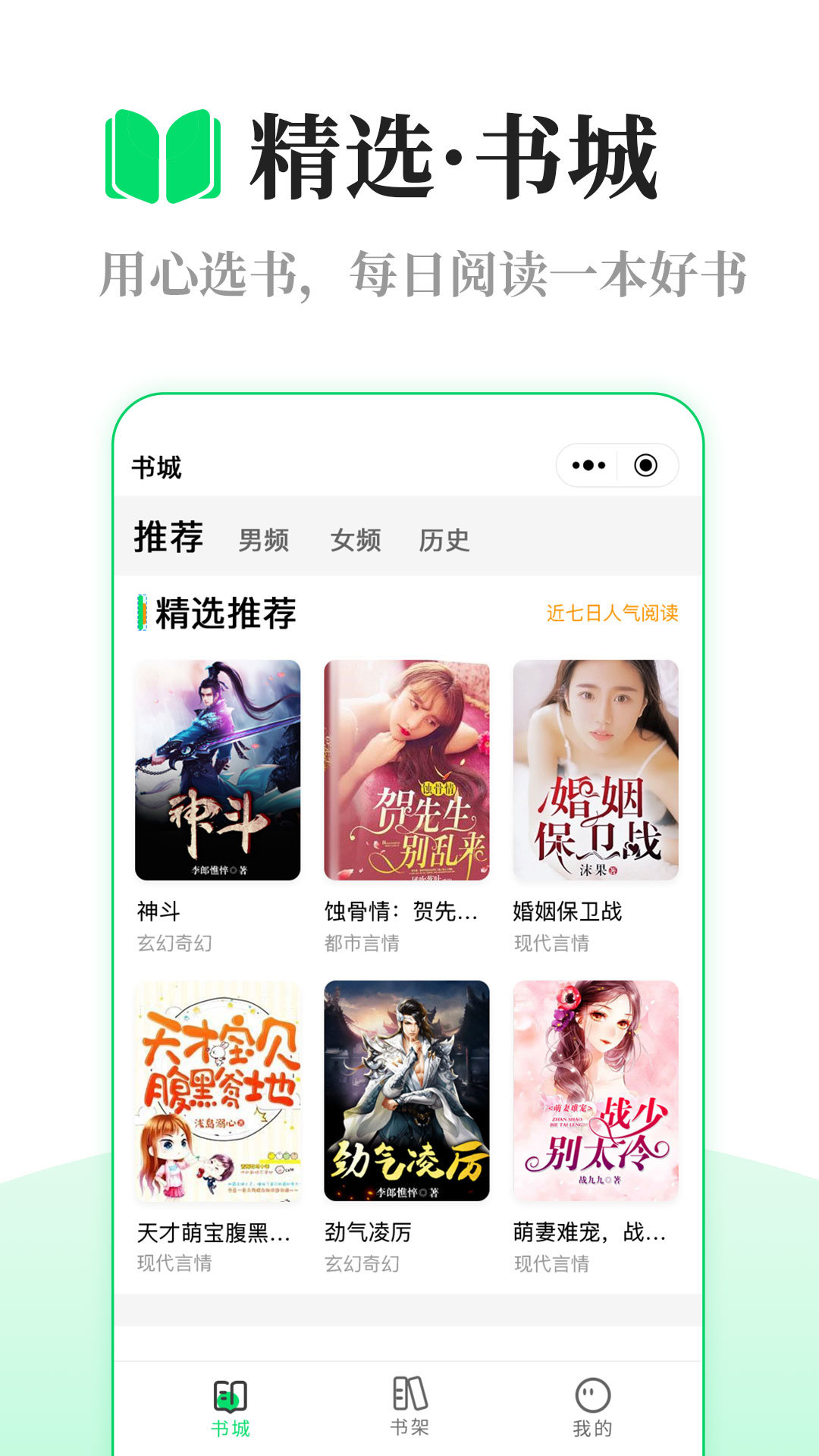Open the 女频 category tab

[x=357, y=541]
